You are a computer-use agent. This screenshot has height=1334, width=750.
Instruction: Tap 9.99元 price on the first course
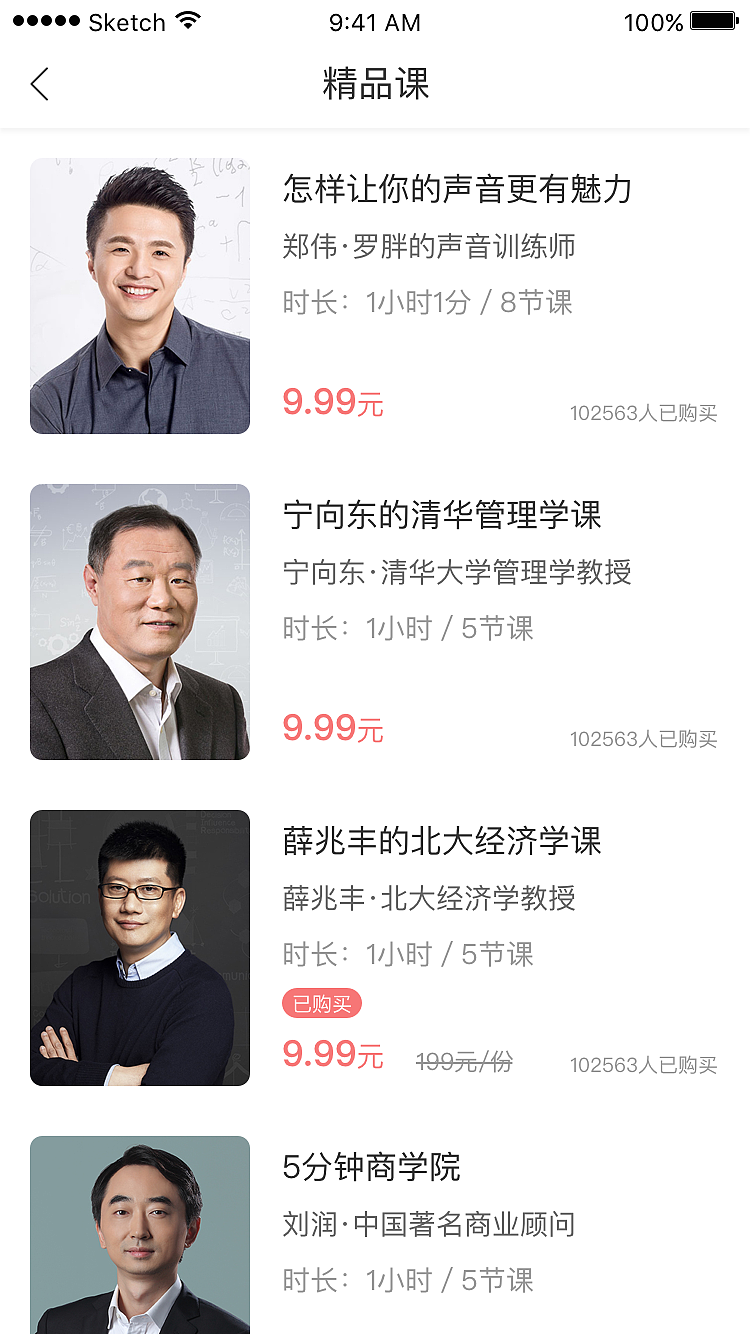click(x=332, y=403)
